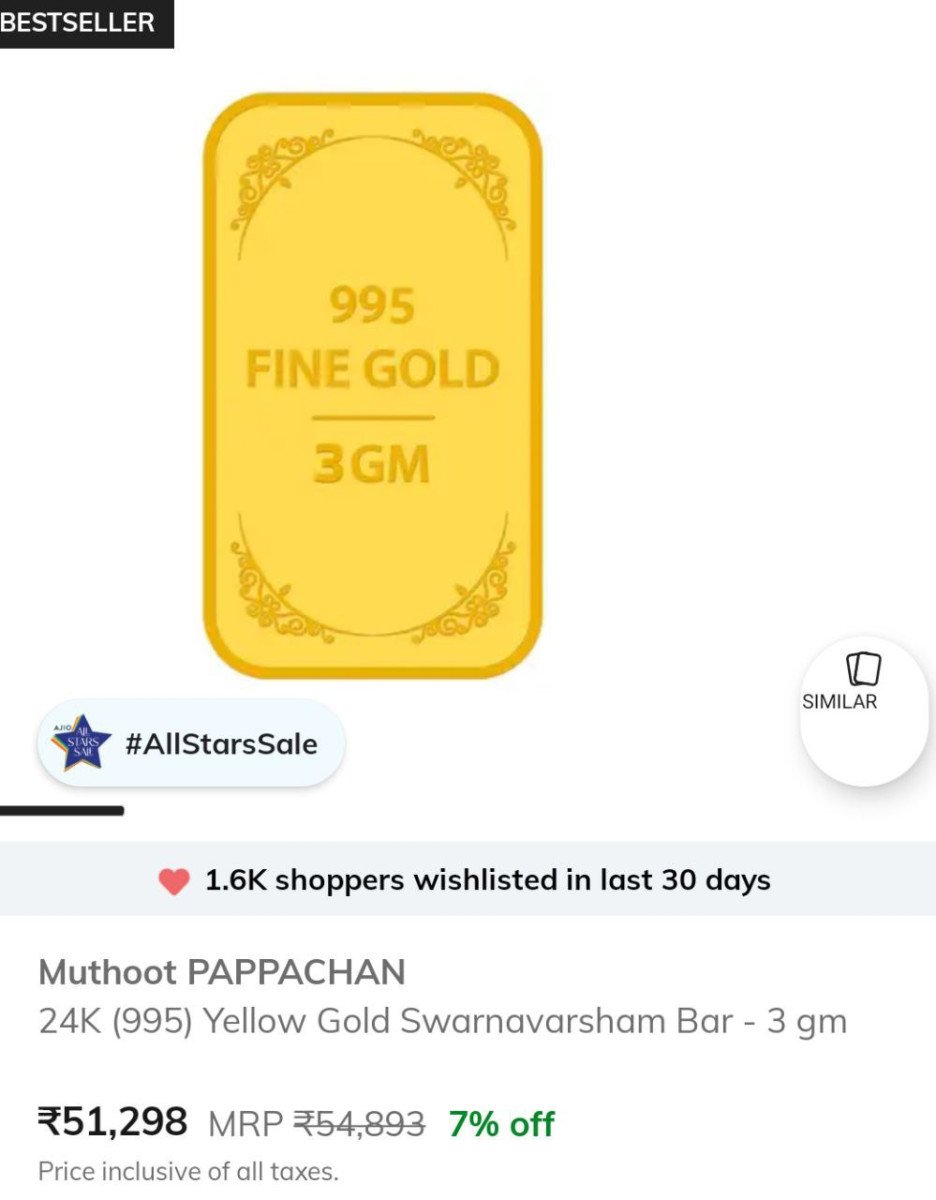Tap the 1.6K shoppers wishlisted banner
The height and width of the screenshot is (1200, 936).
(468, 881)
